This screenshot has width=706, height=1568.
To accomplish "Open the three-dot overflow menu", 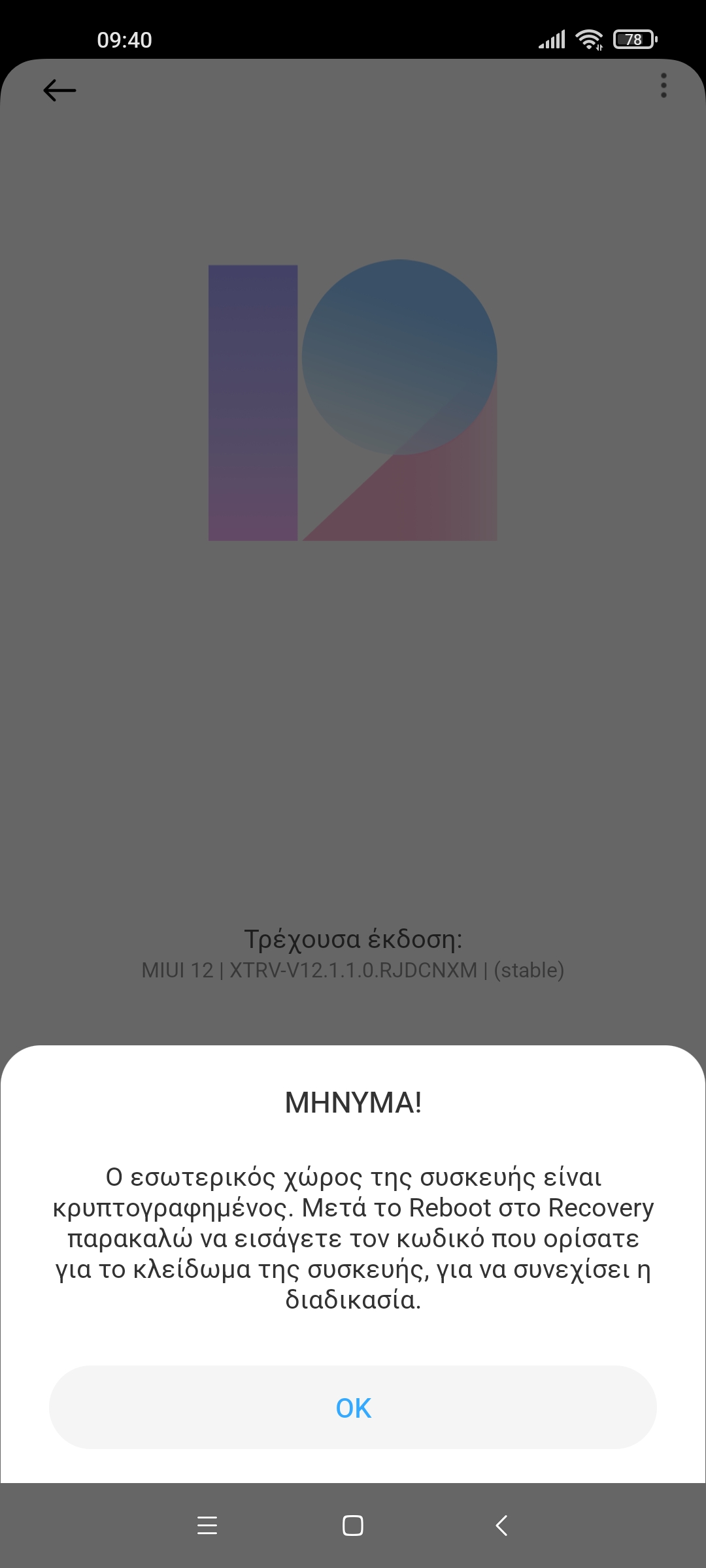I will point(664,86).
